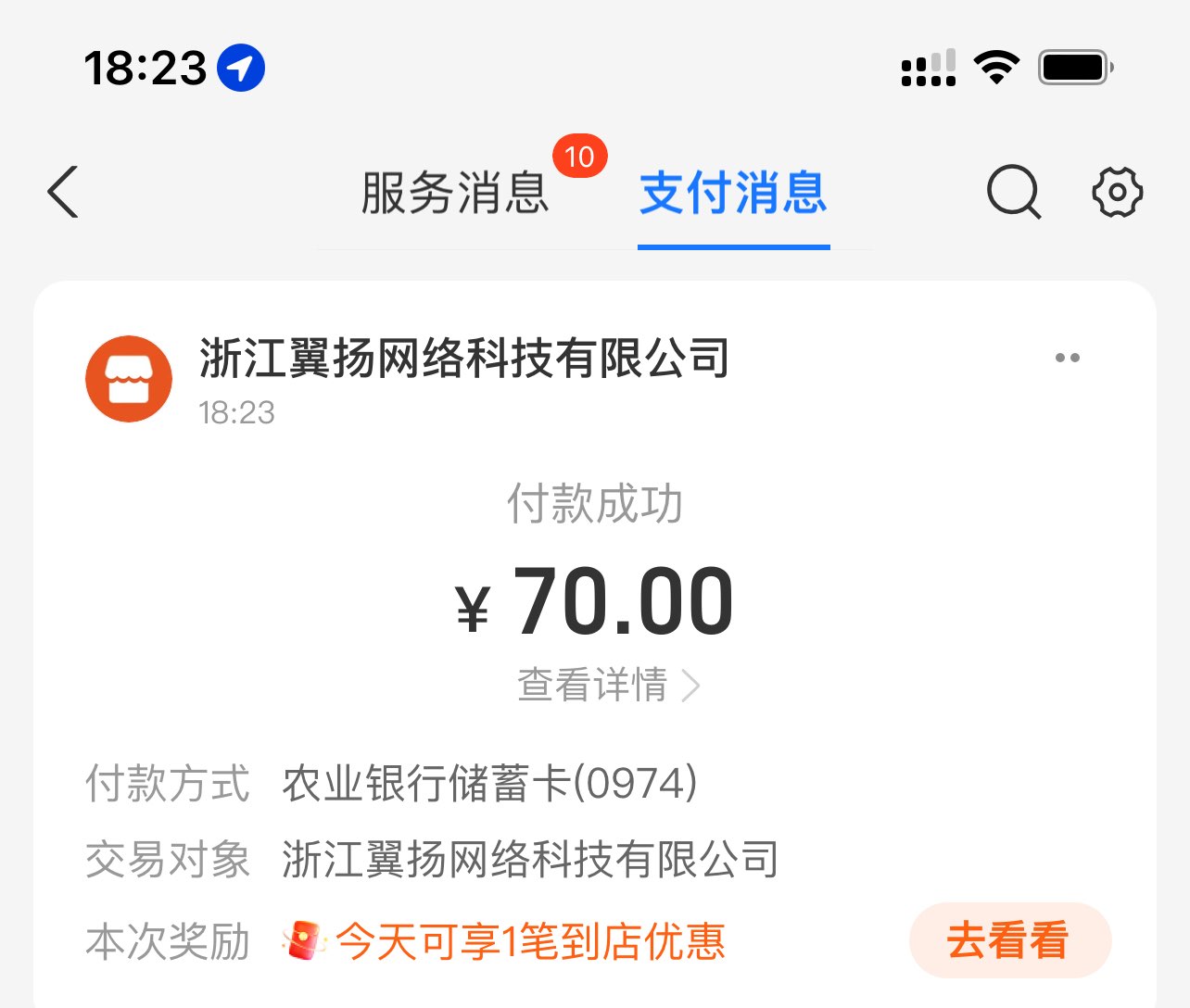This screenshot has height=1008, width=1190.
Task: Open search with the magnifier icon
Action: click(x=1013, y=193)
